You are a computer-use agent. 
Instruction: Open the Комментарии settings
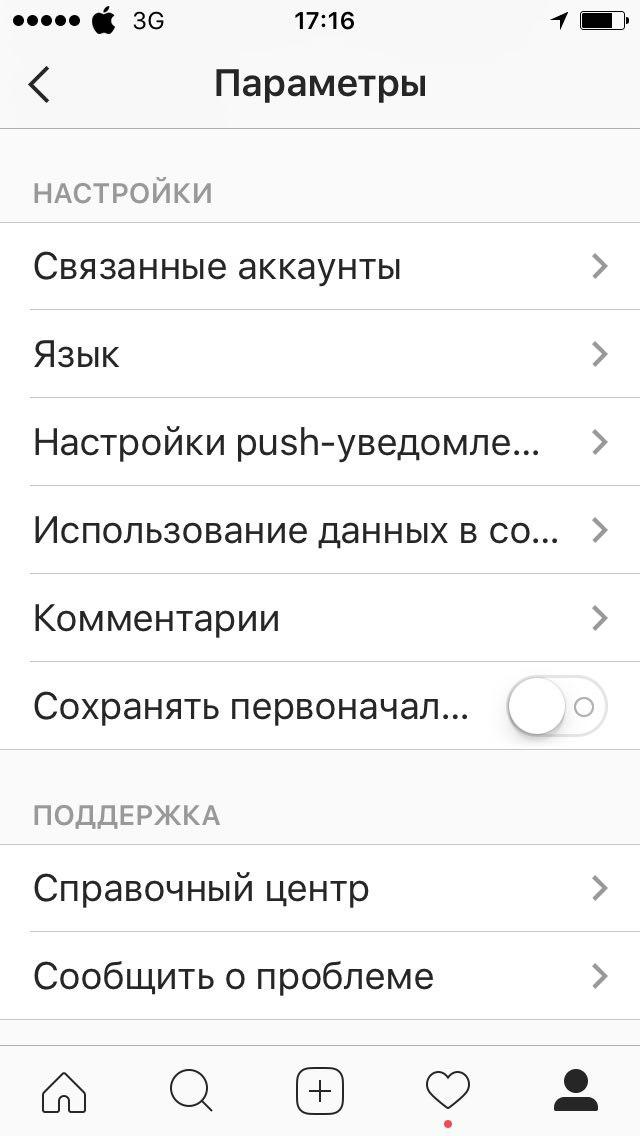pyautogui.click(x=320, y=619)
